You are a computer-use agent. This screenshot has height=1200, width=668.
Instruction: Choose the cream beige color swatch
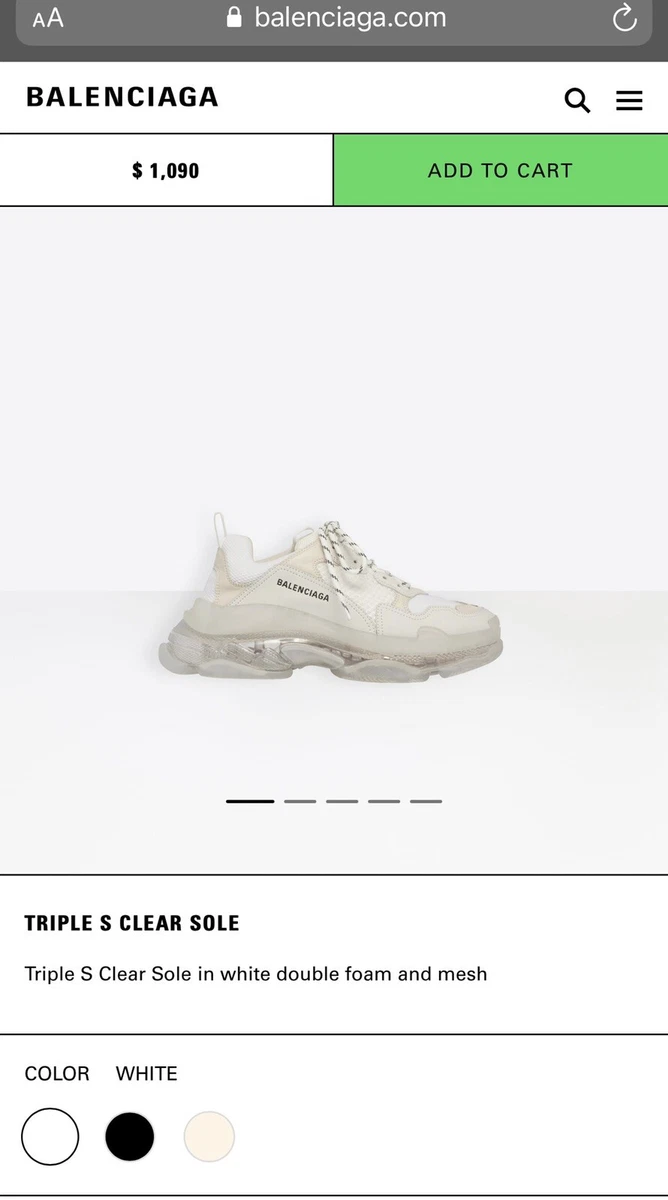click(209, 1137)
